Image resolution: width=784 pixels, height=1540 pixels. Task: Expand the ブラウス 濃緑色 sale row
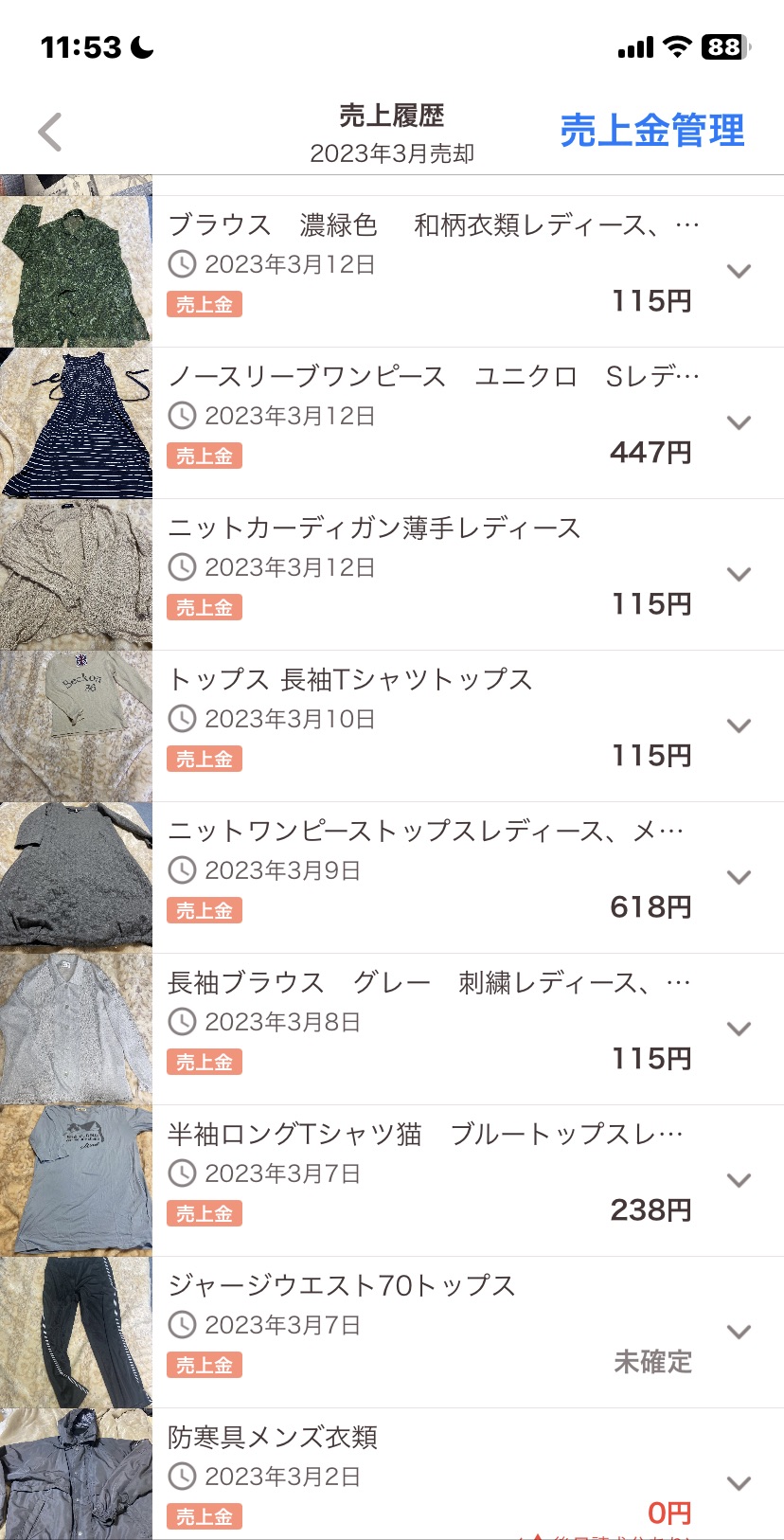(x=739, y=271)
